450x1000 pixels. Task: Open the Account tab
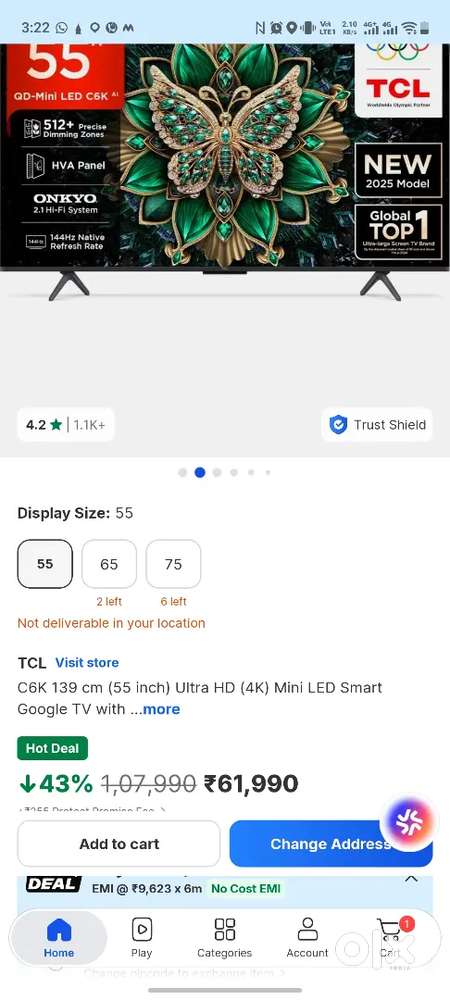[x=307, y=938]
